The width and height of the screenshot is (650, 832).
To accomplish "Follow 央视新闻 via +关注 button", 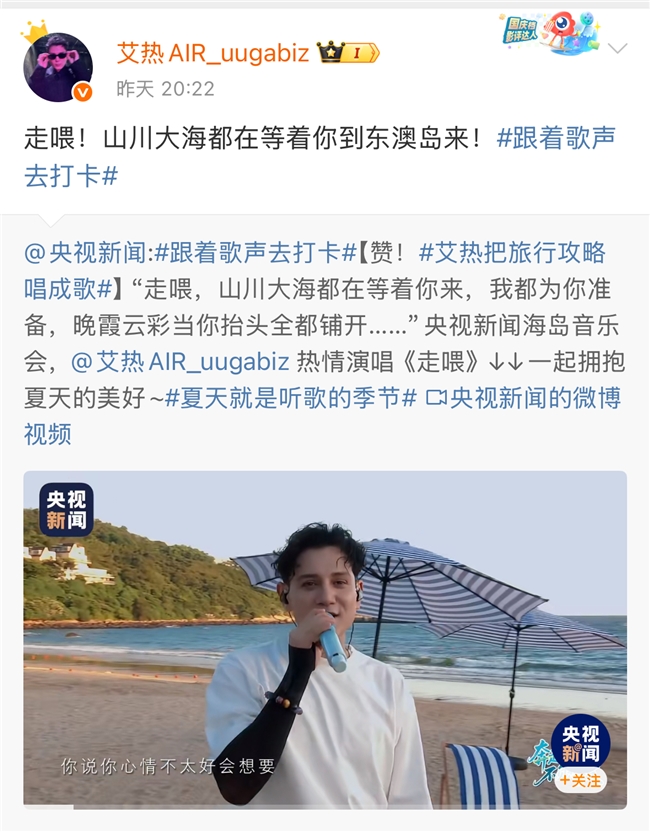I will (581, 780).
